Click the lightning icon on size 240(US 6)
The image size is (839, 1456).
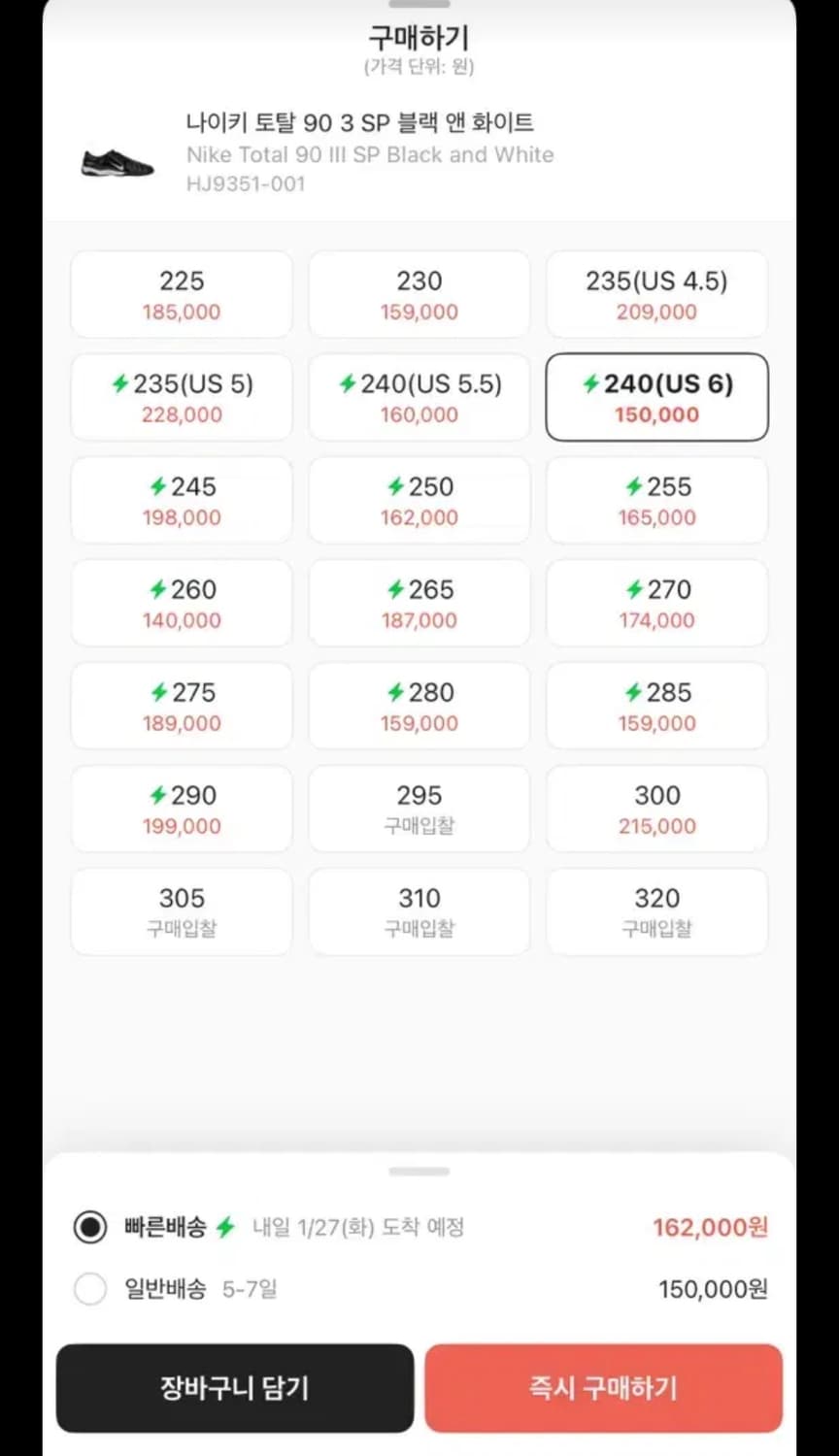[x=593, y=384]
